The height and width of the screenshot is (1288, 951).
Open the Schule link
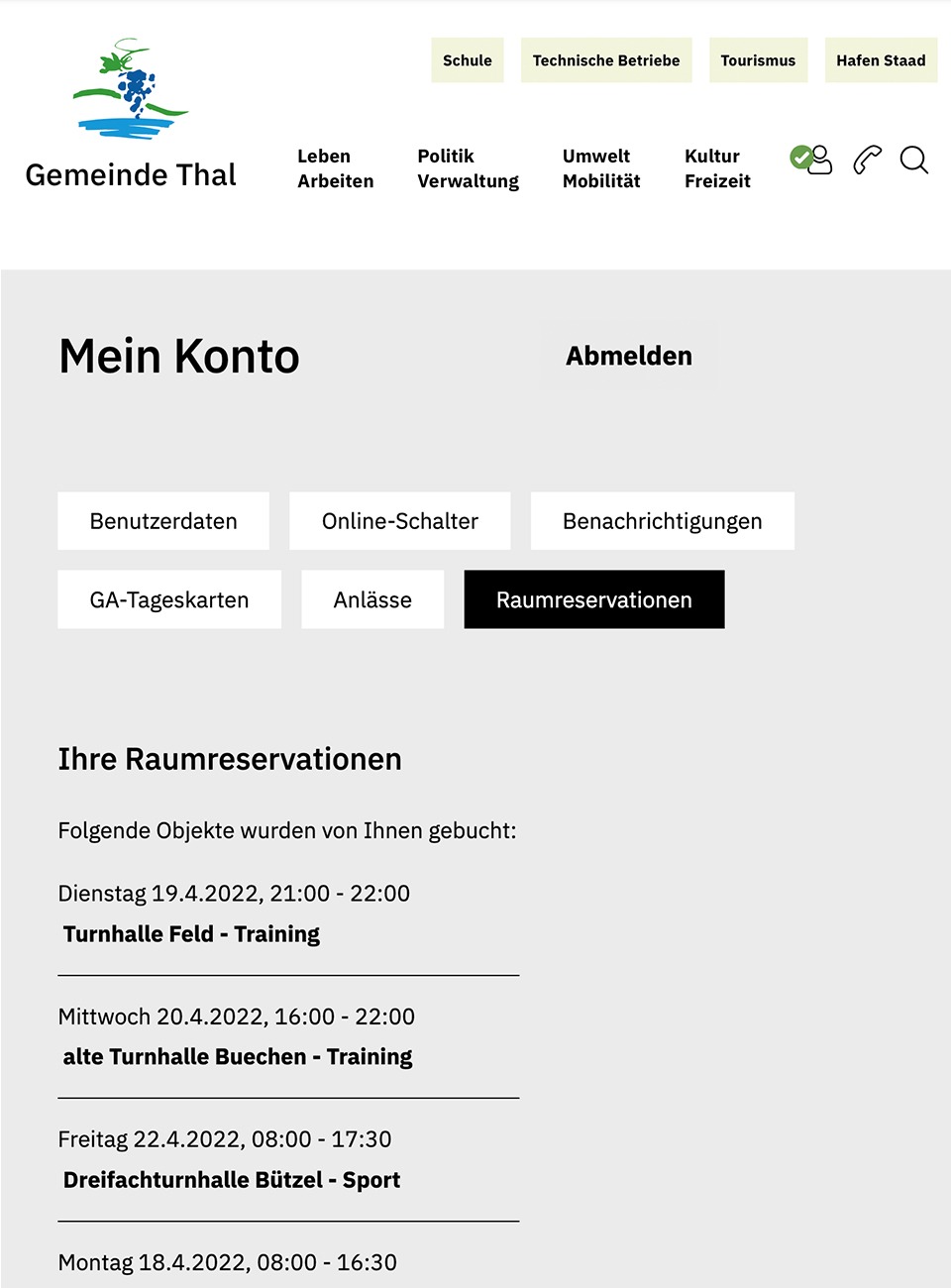(x=468, y=60)
